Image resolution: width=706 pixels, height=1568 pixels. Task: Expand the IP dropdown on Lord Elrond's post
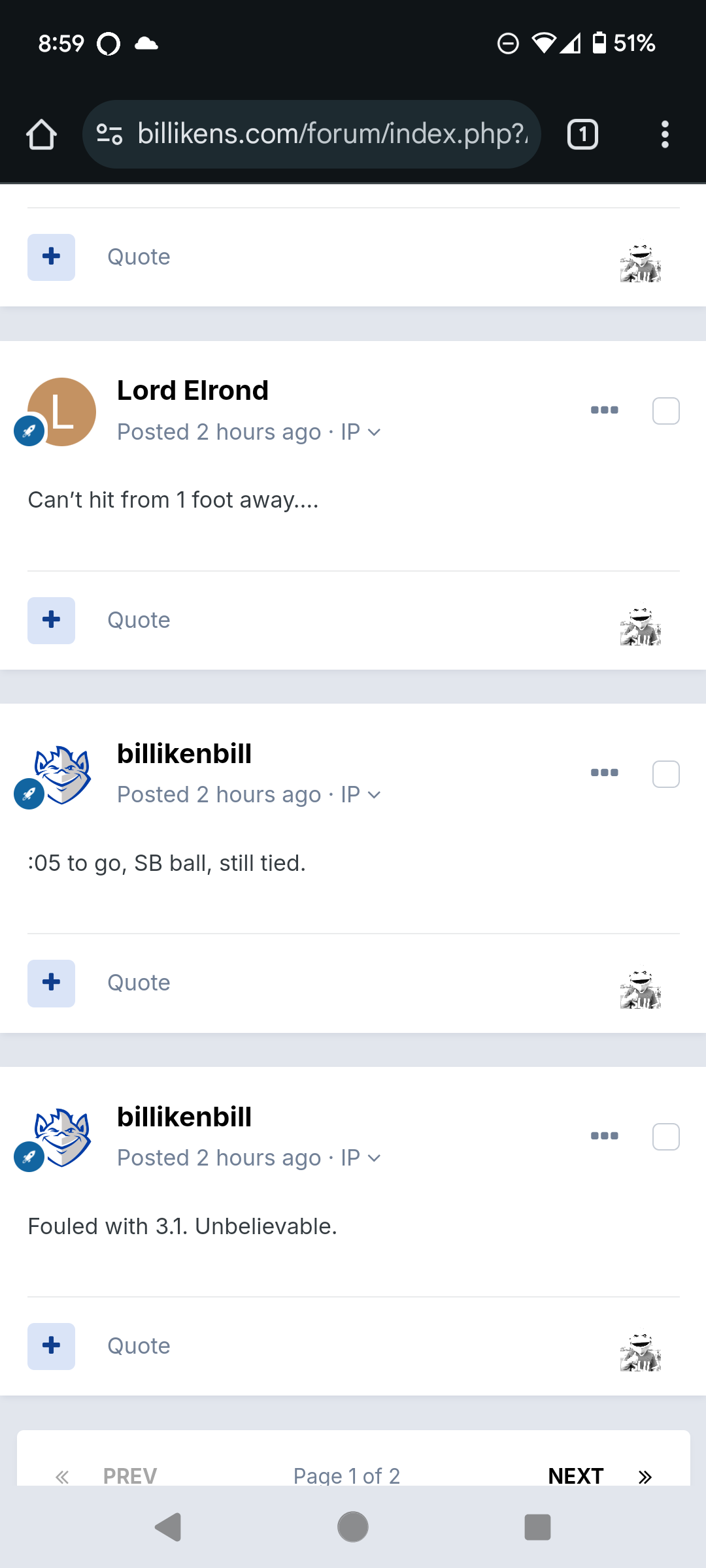pos(360,432)
